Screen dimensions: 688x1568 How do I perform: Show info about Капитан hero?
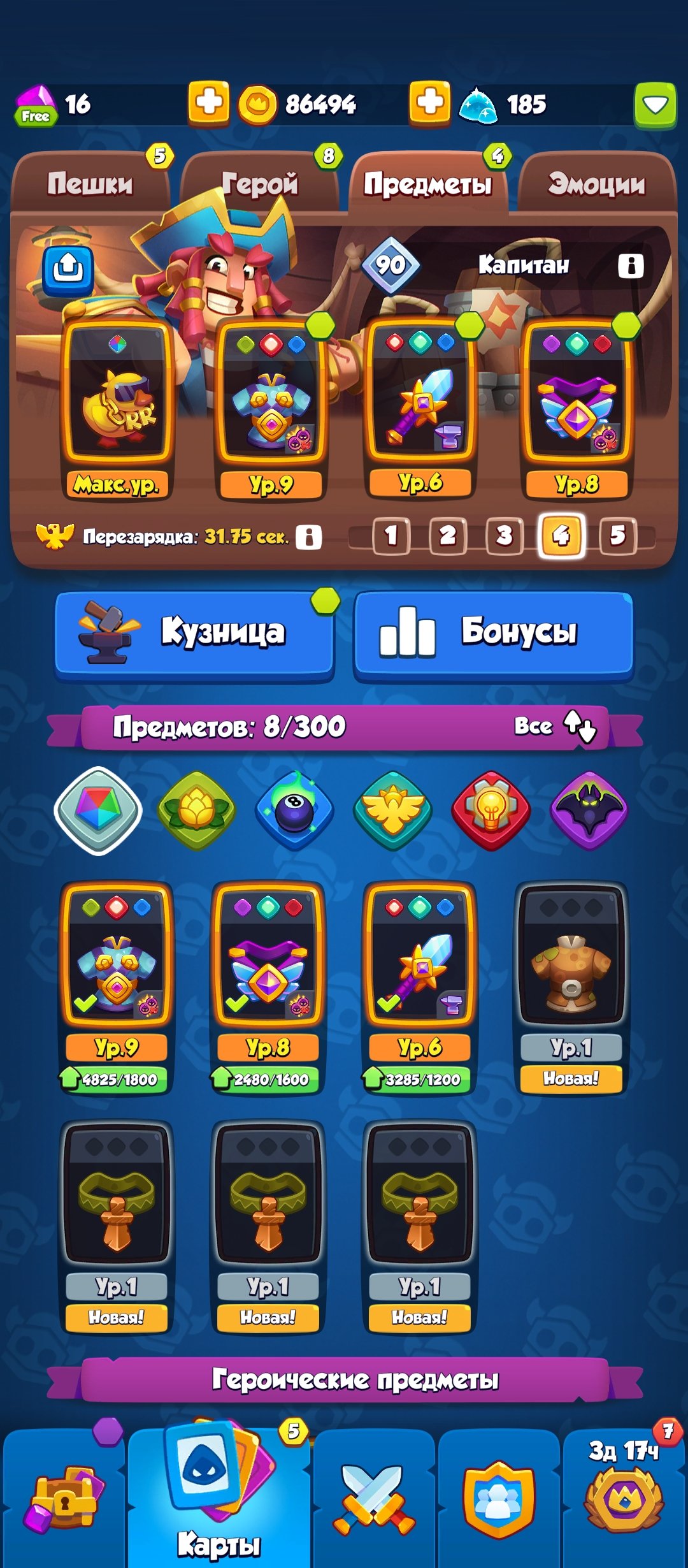(x=630, y=266)
